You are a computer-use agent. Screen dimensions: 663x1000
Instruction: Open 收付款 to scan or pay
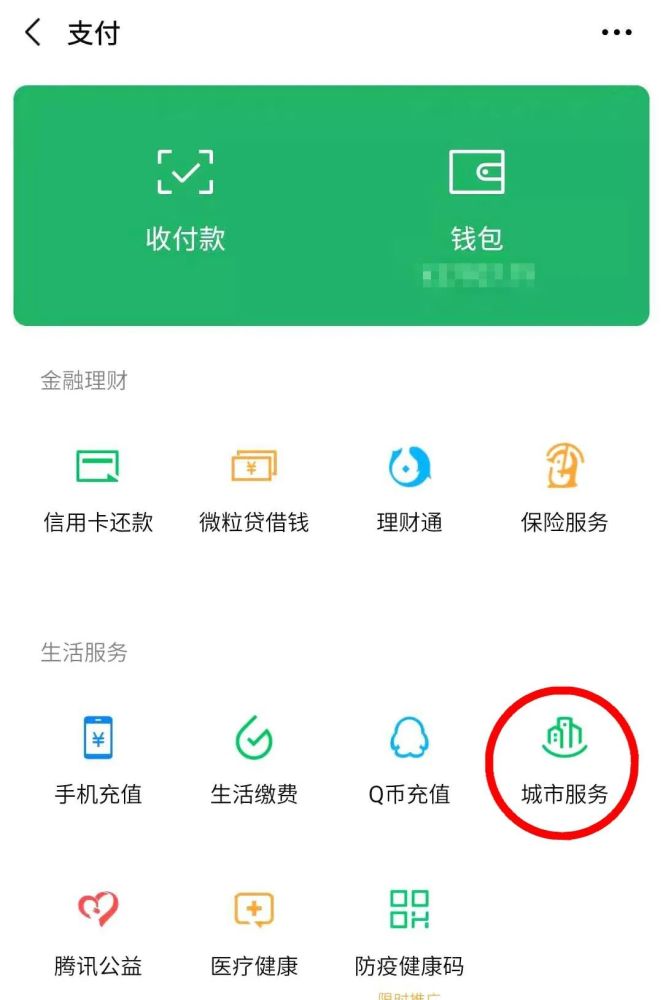[x=185, y=201]
